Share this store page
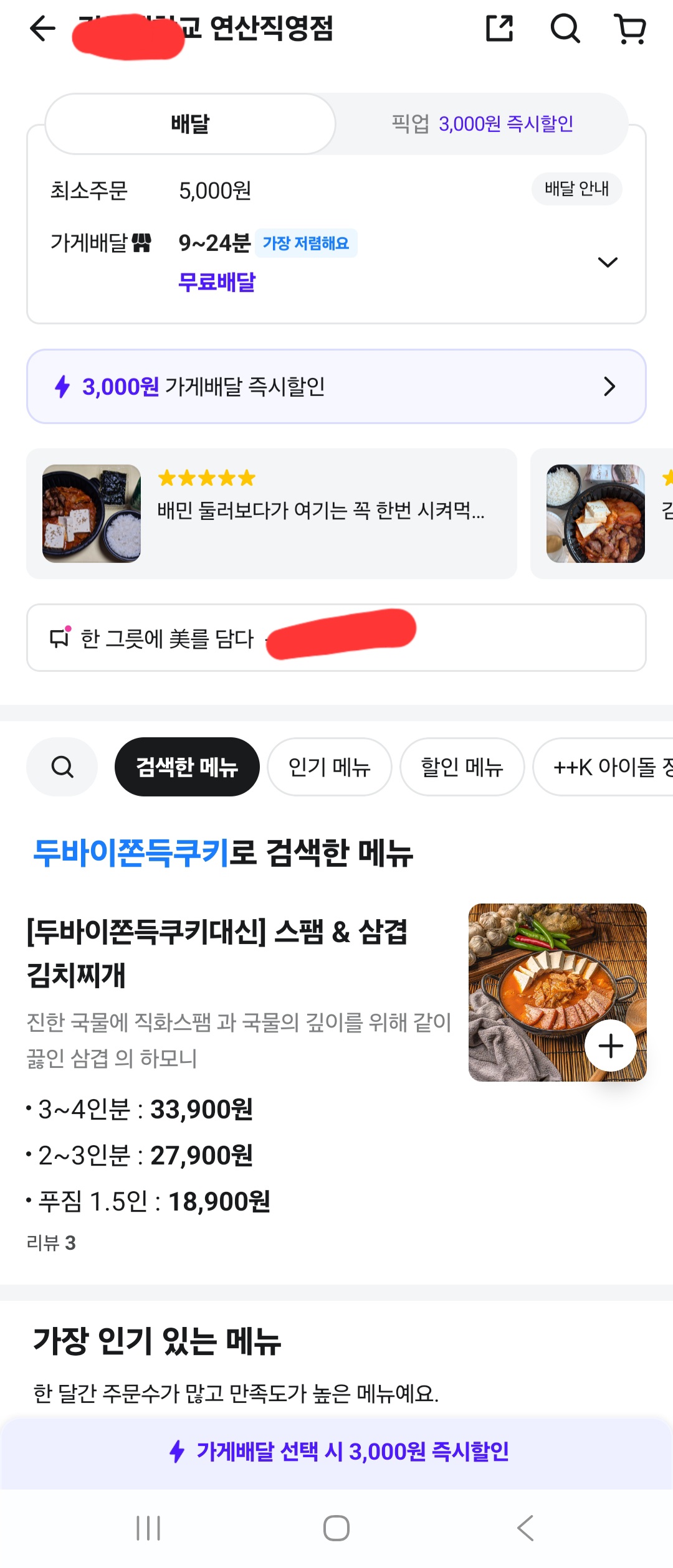Viewport: 673px width, 1568px height. 499,29
